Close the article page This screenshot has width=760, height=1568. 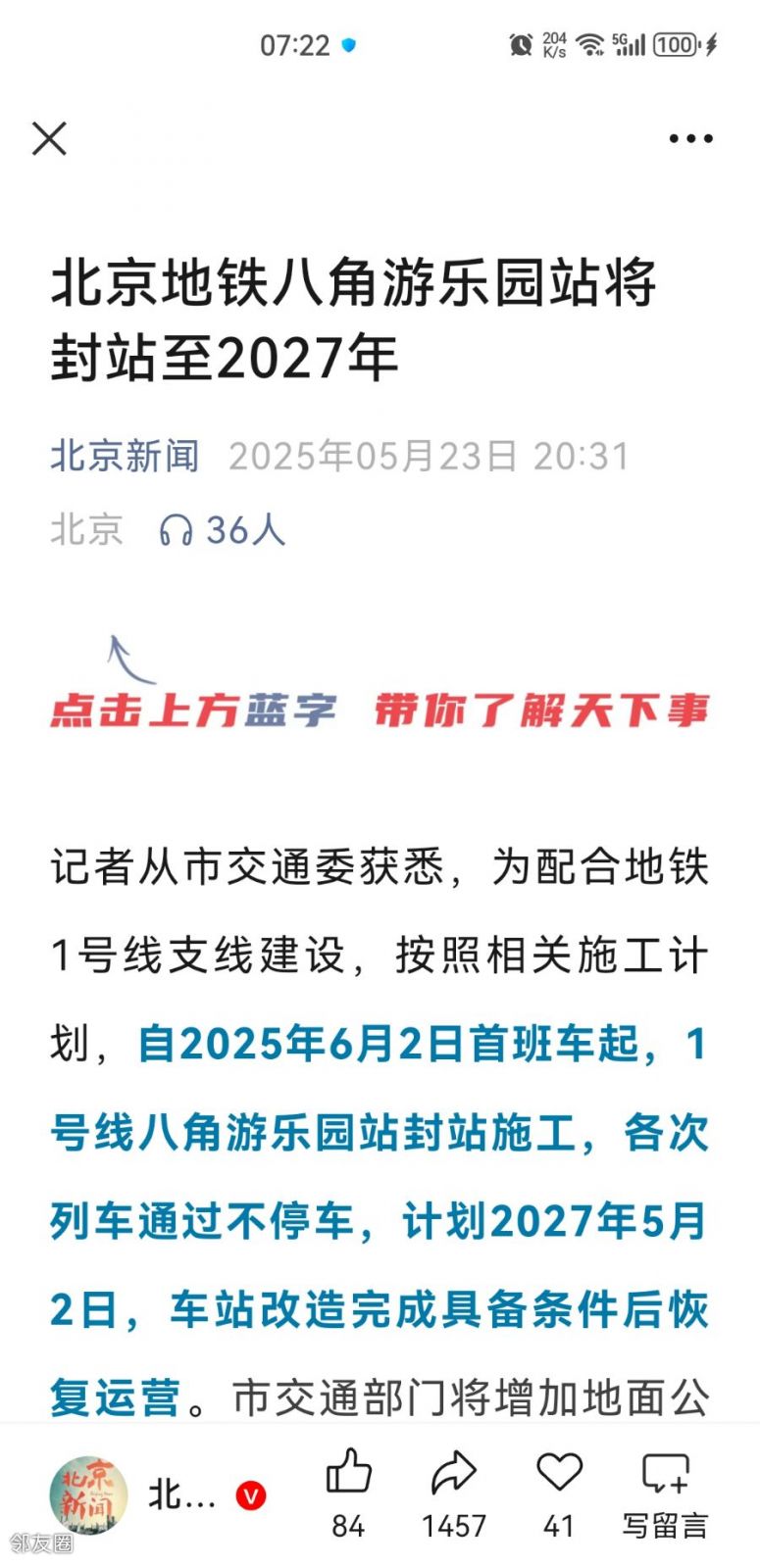(x=49, y=138)
